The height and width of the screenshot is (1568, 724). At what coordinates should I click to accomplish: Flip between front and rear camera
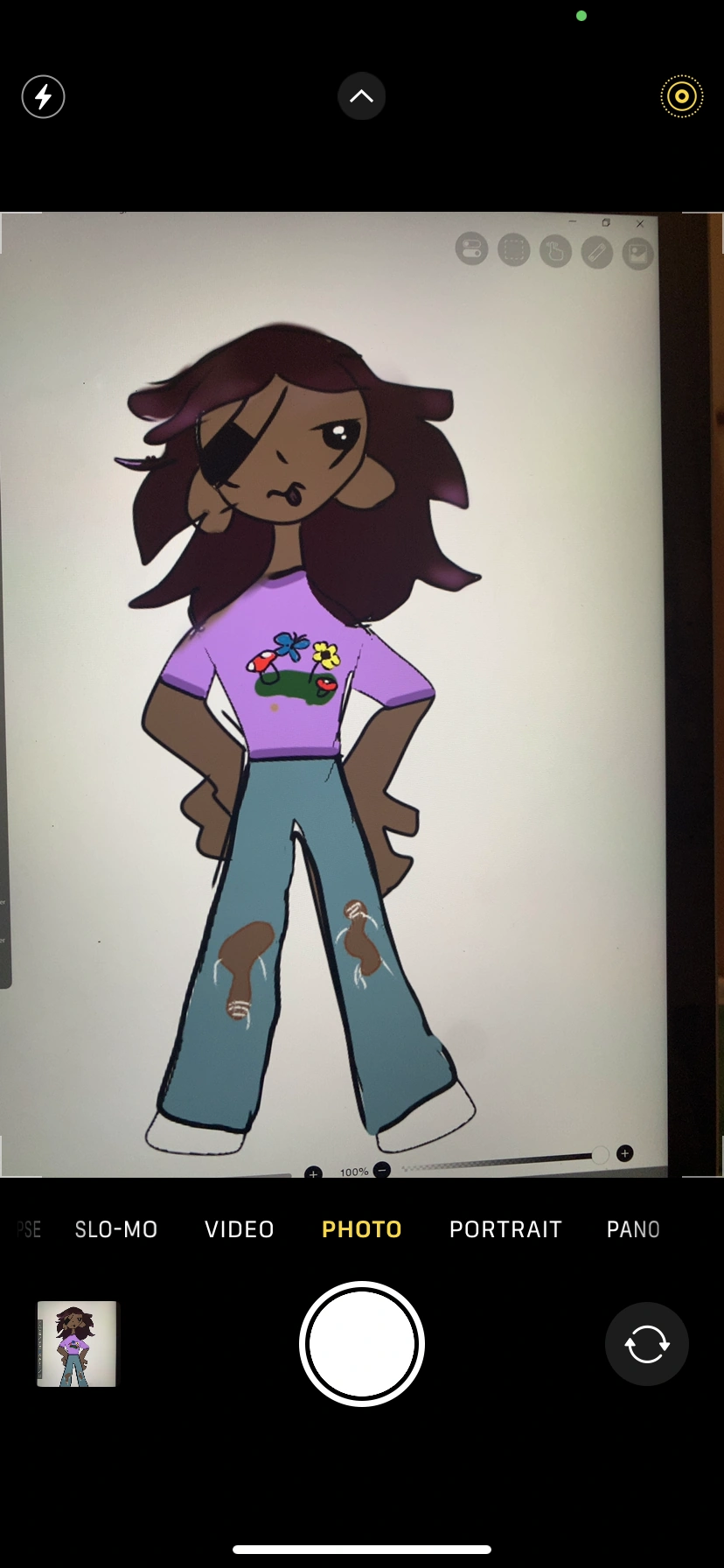(x=647, y=1344)
